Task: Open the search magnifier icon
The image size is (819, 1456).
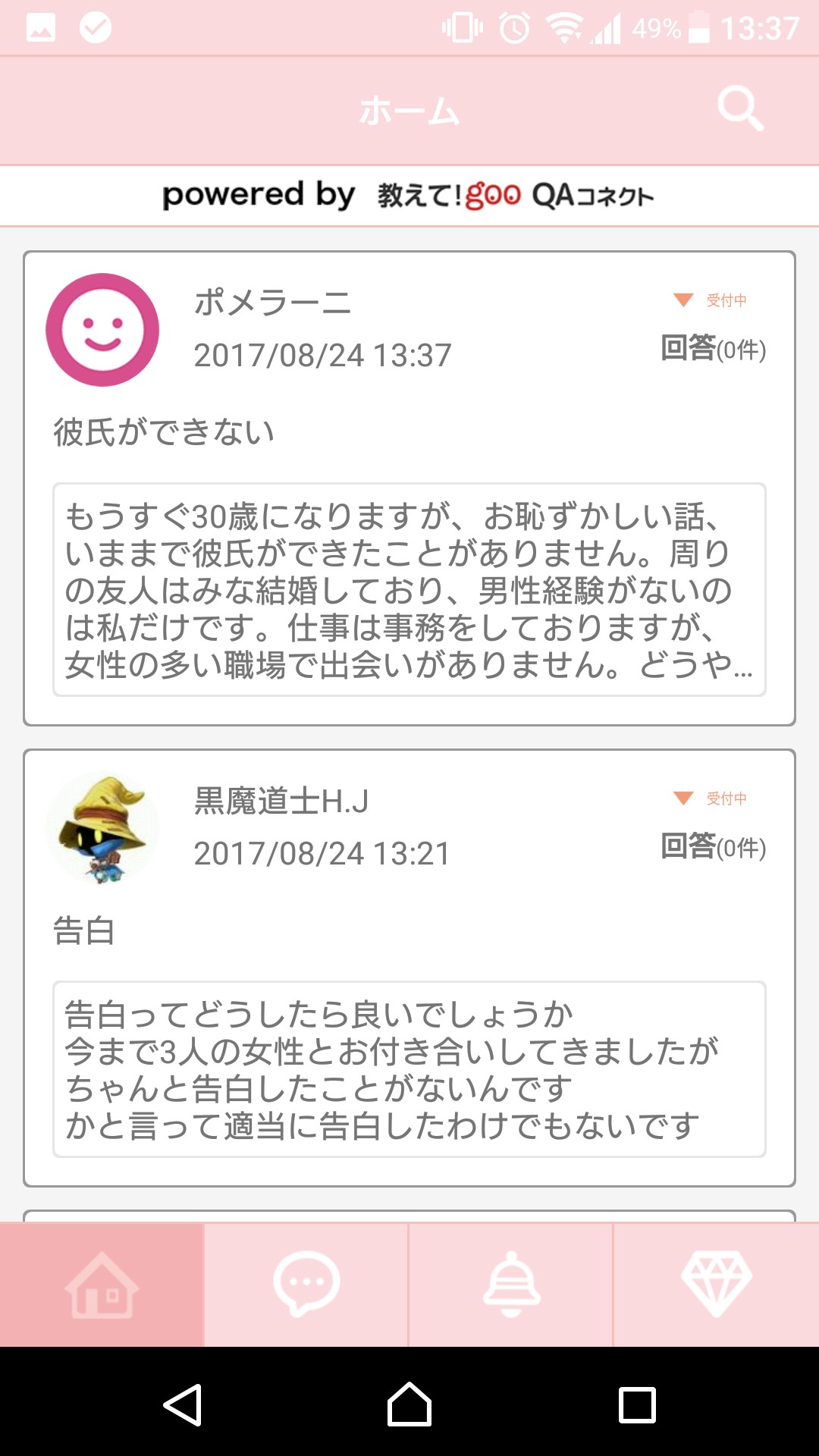Action: pyautogui.click(x=740, y=108)
